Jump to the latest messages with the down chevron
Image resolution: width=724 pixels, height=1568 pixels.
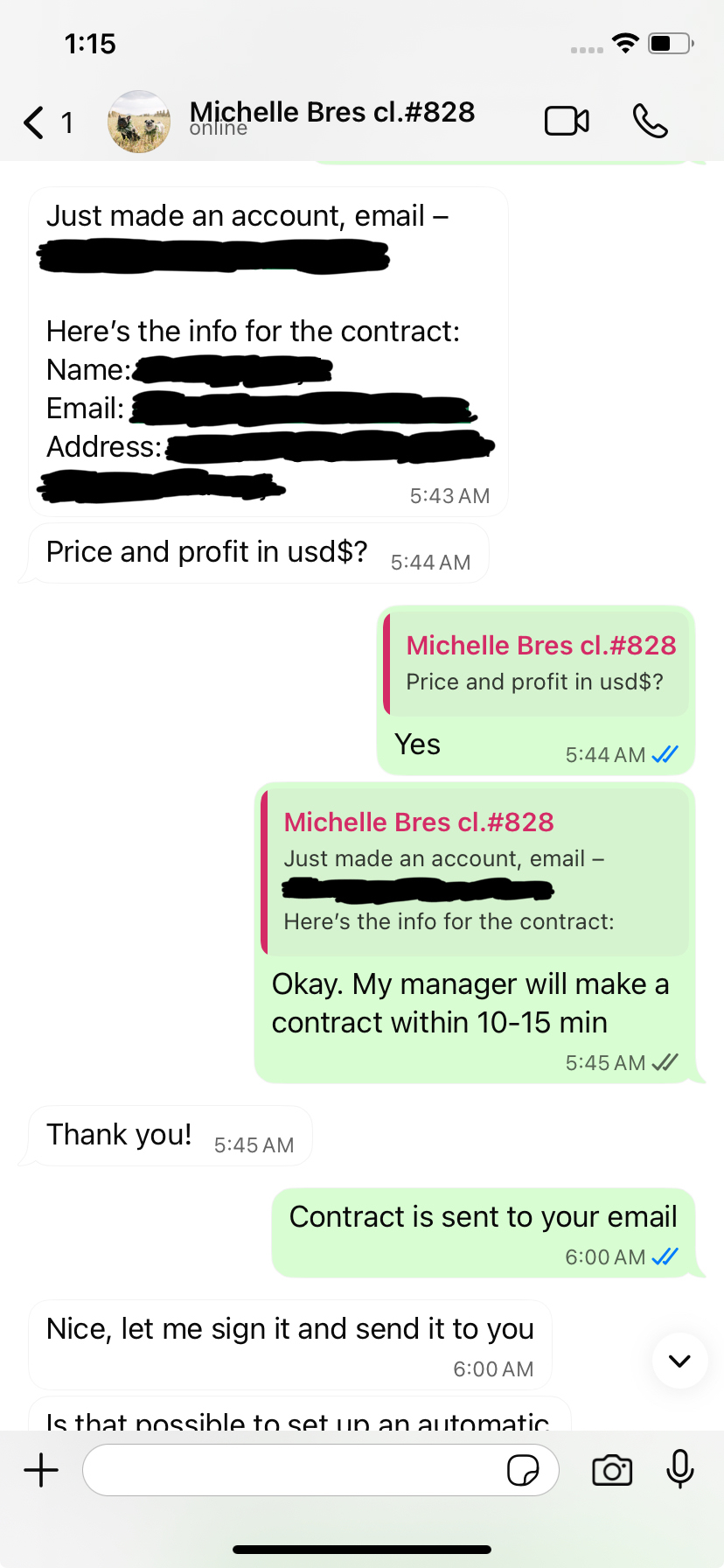point(679,1361)
